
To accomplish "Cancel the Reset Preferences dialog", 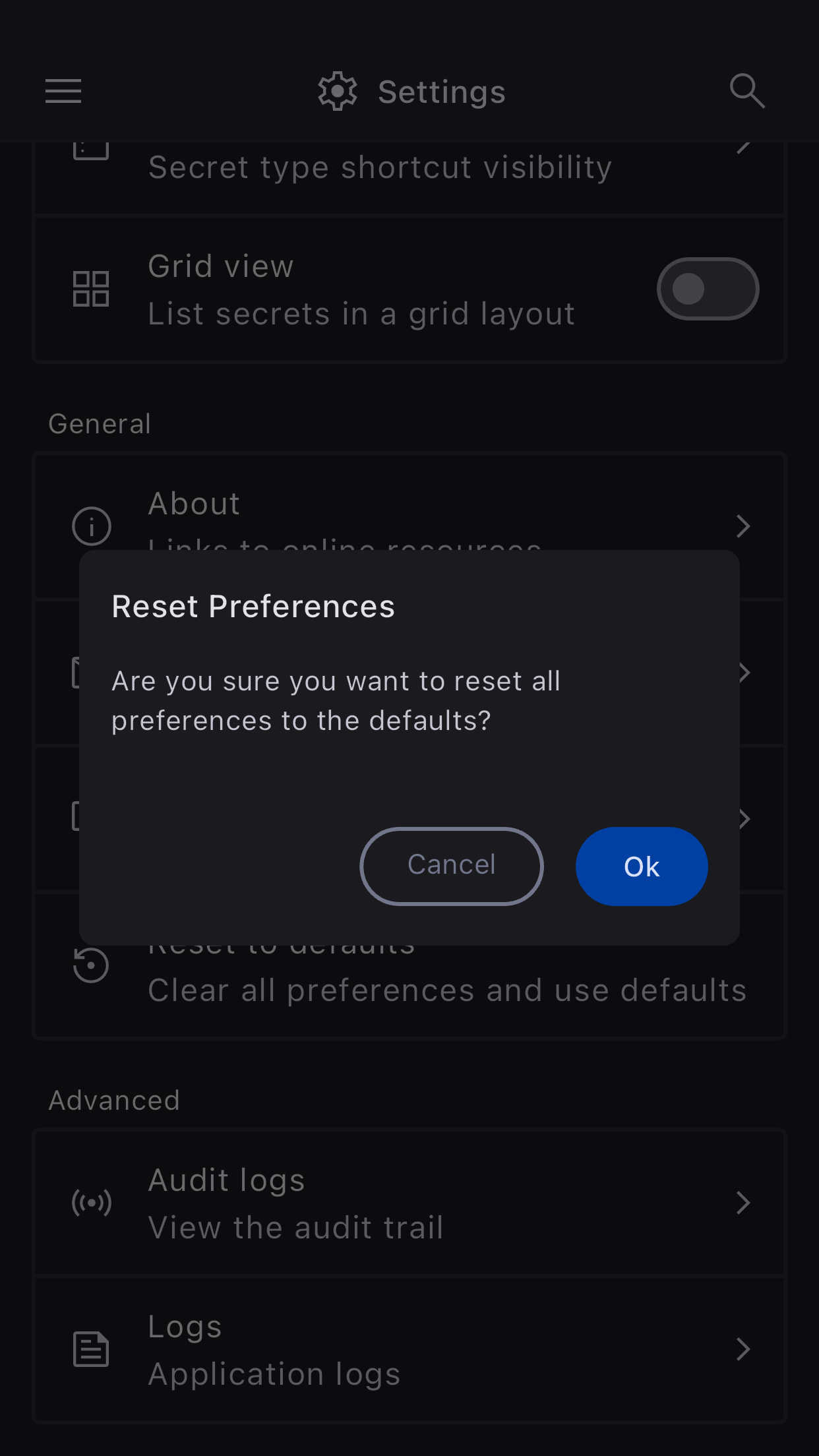I will click(x=452, y=865).
